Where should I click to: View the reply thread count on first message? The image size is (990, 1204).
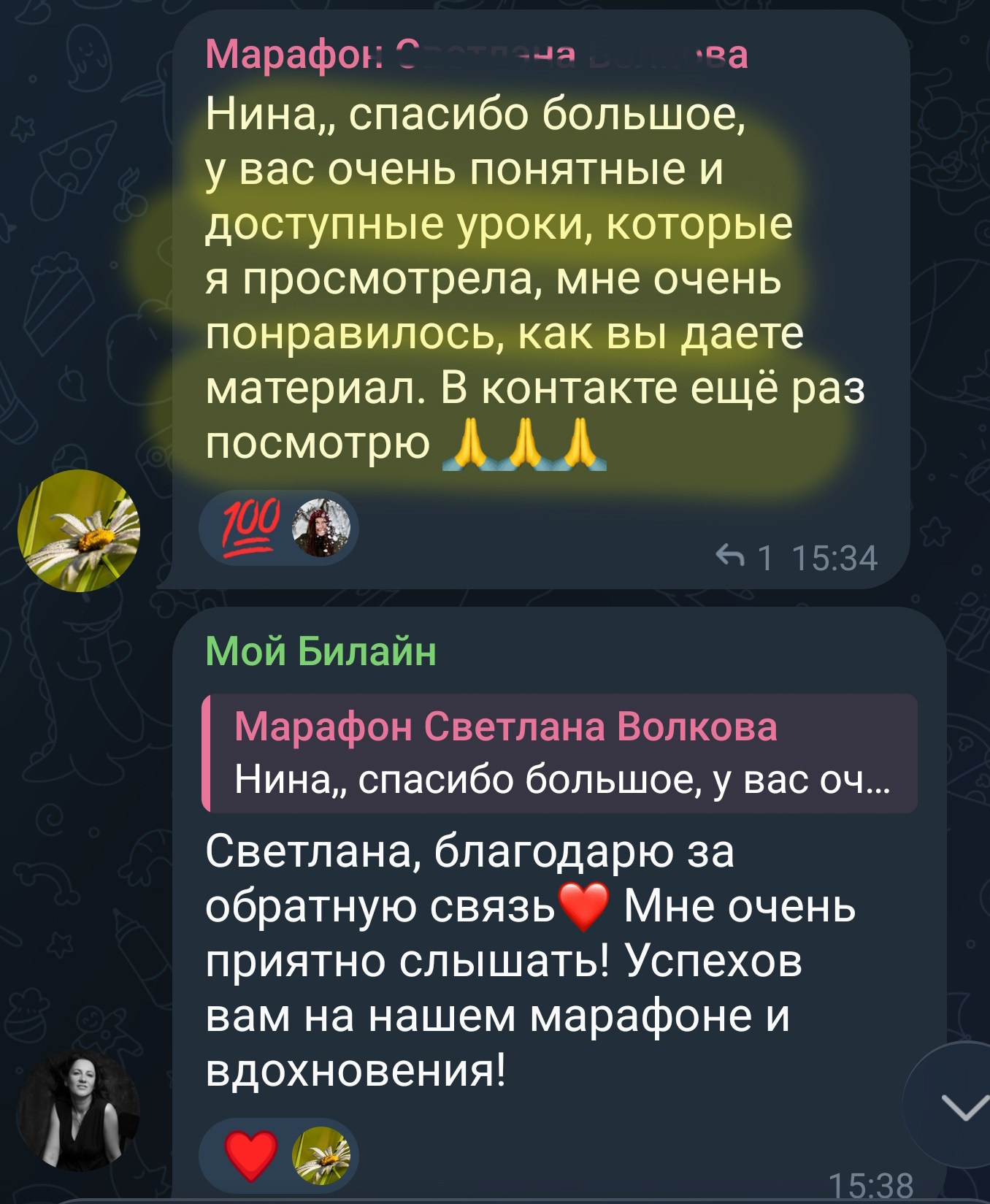coord(745,559)
